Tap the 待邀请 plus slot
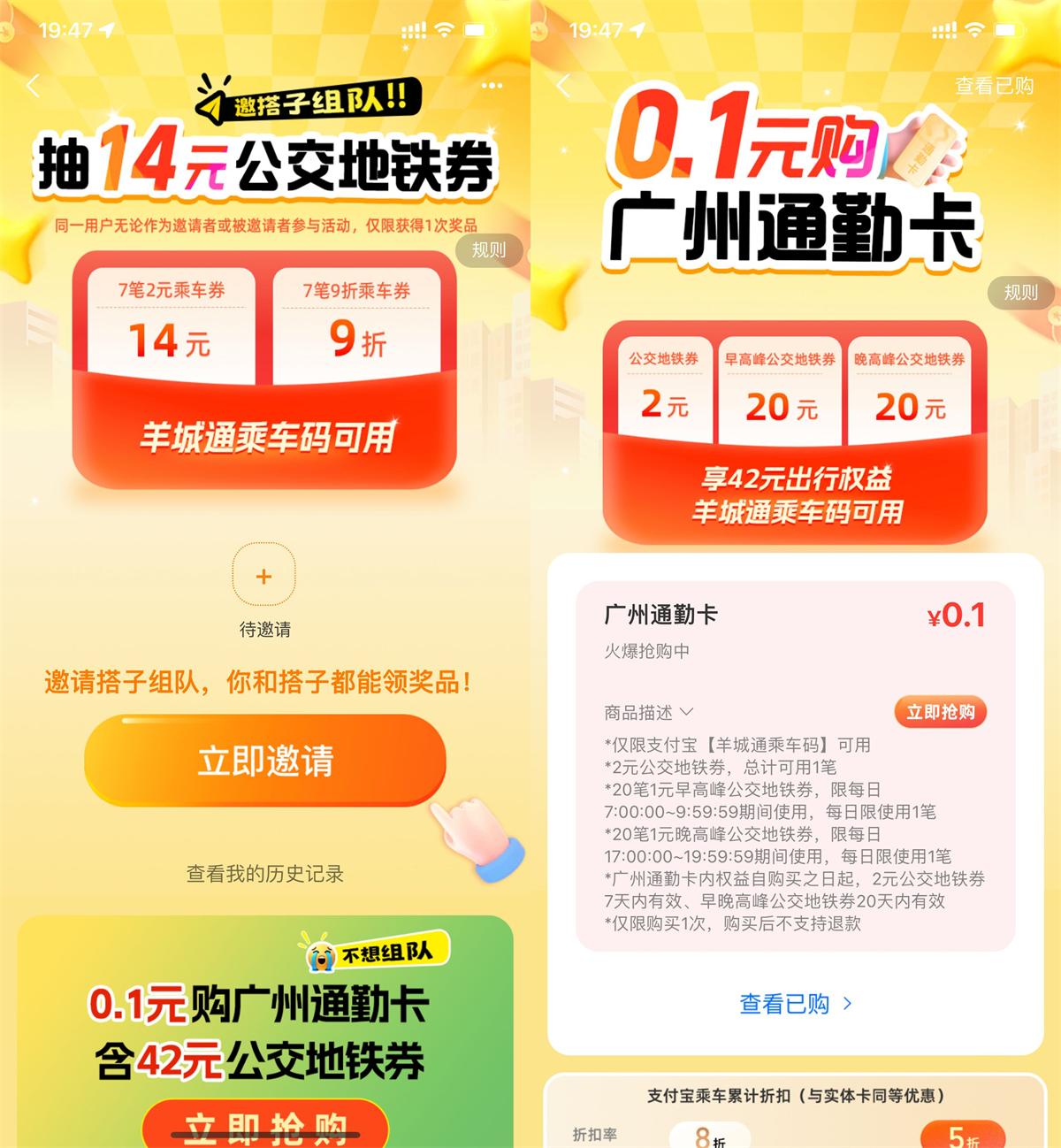 click(263, 577)
